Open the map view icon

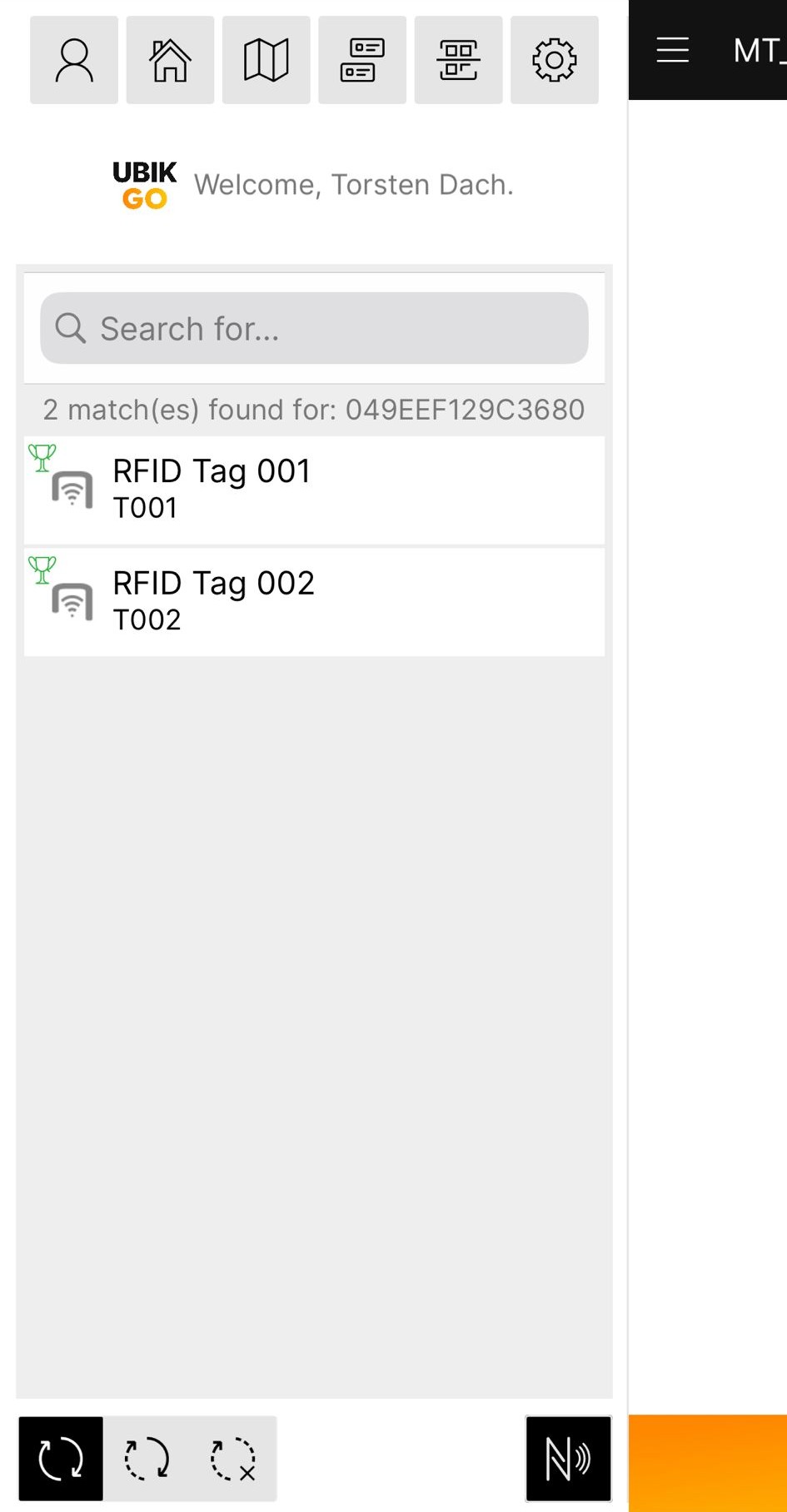(x=266, y=60)
